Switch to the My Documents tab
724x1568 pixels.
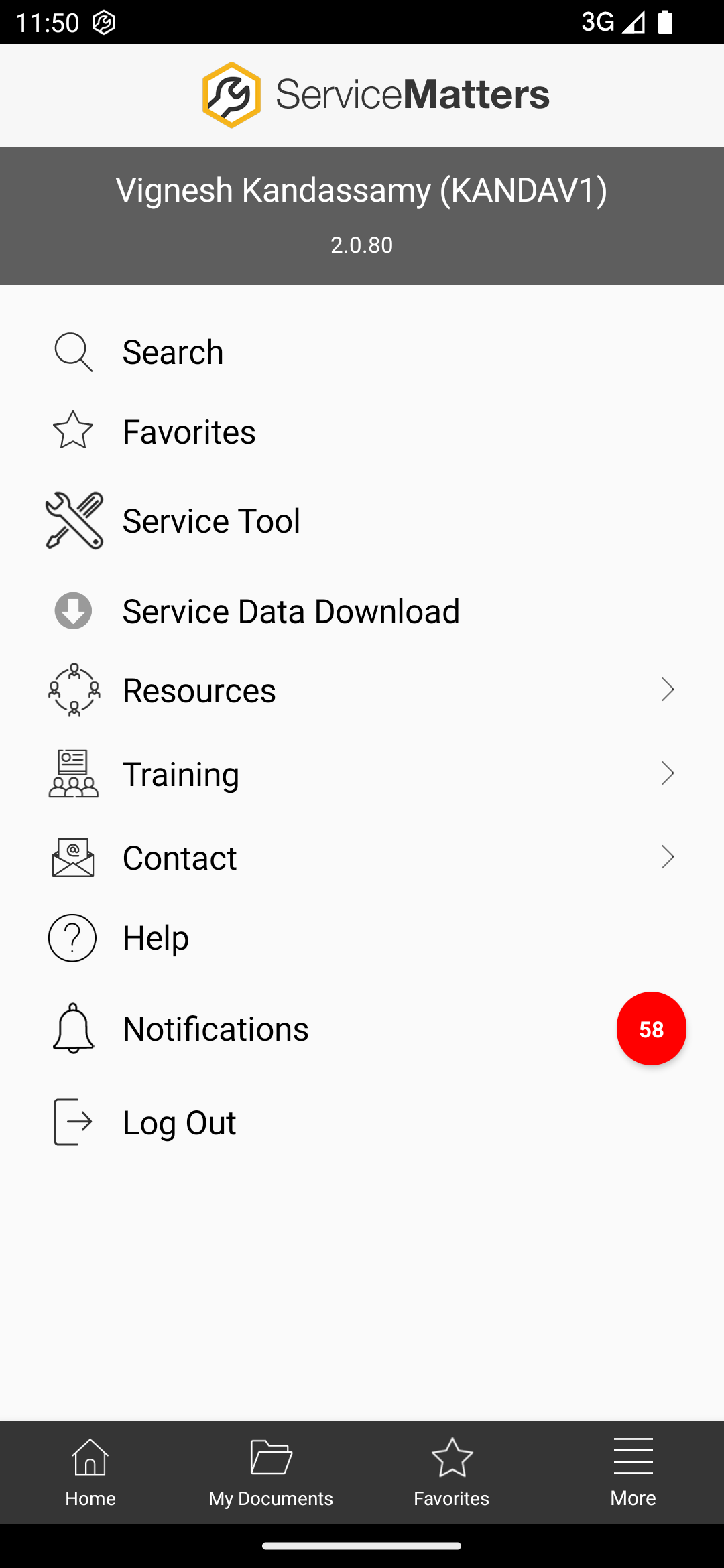(271, 1472)
